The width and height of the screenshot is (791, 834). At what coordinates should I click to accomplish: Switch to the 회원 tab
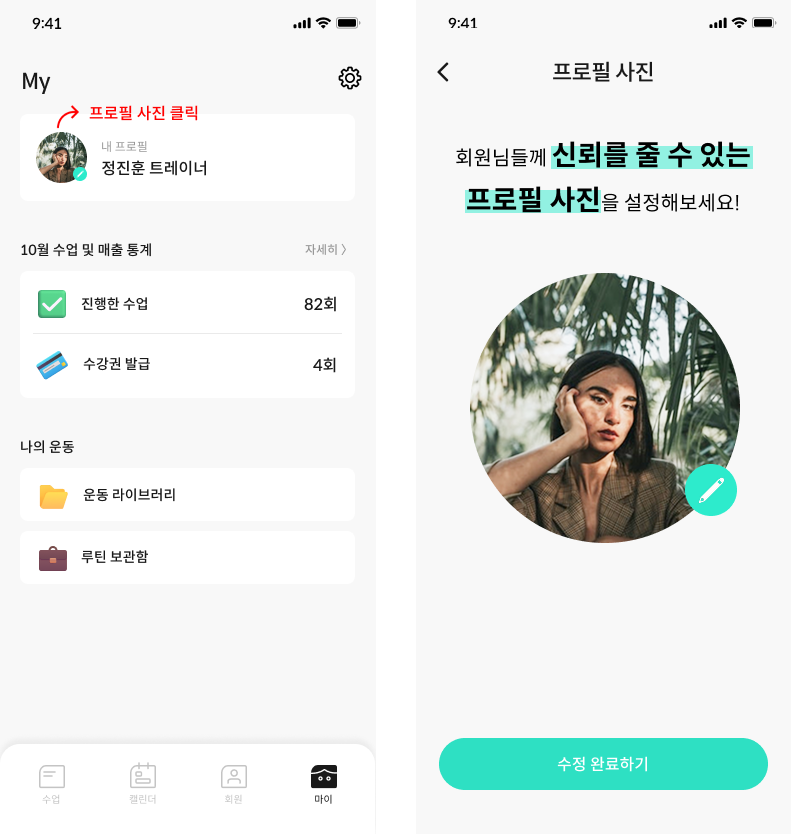tap(234, 784)
